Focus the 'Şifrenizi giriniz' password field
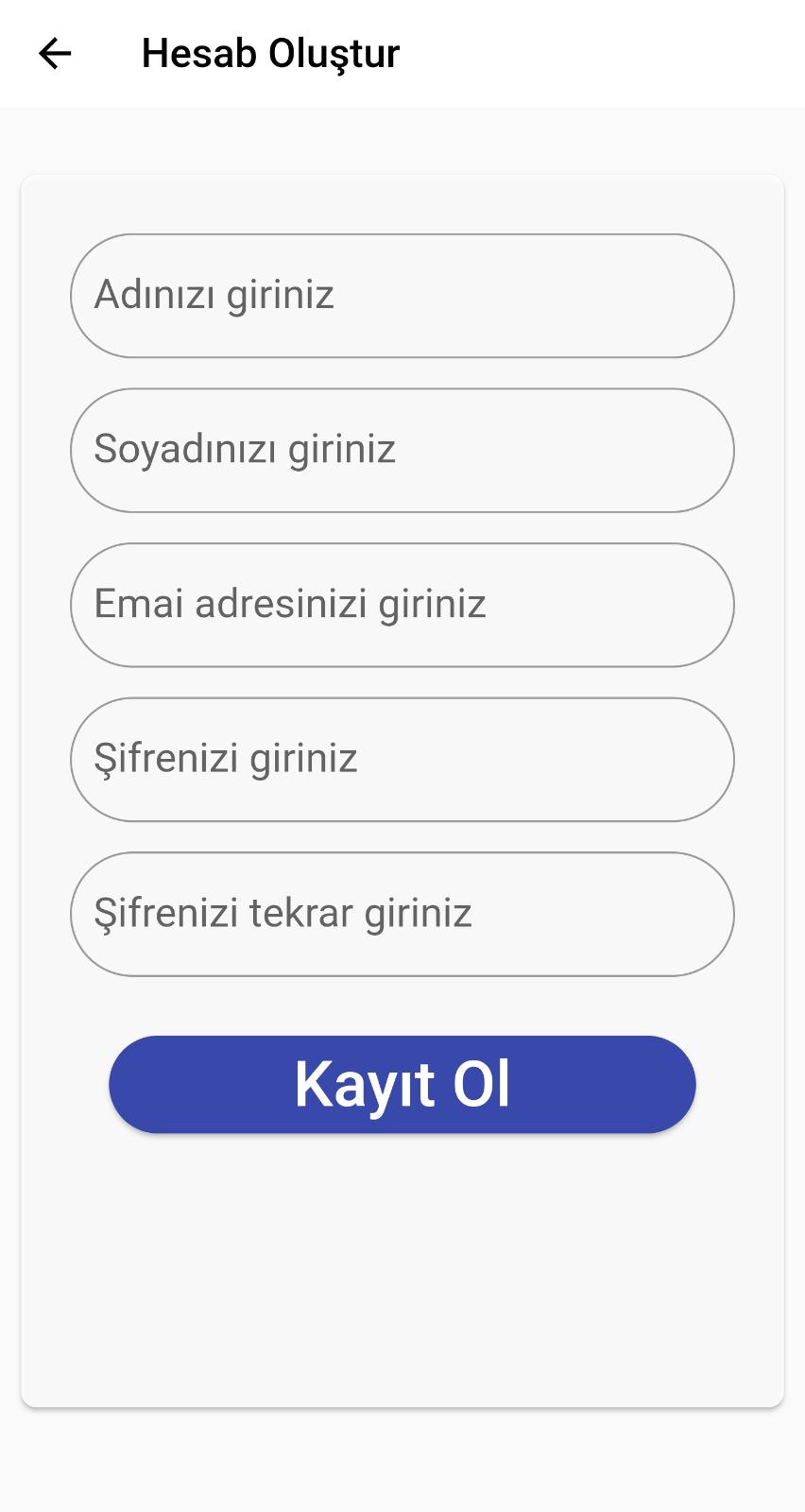Image resolution: width=805 pixels, height=1512 pixels. click(402, 759)
